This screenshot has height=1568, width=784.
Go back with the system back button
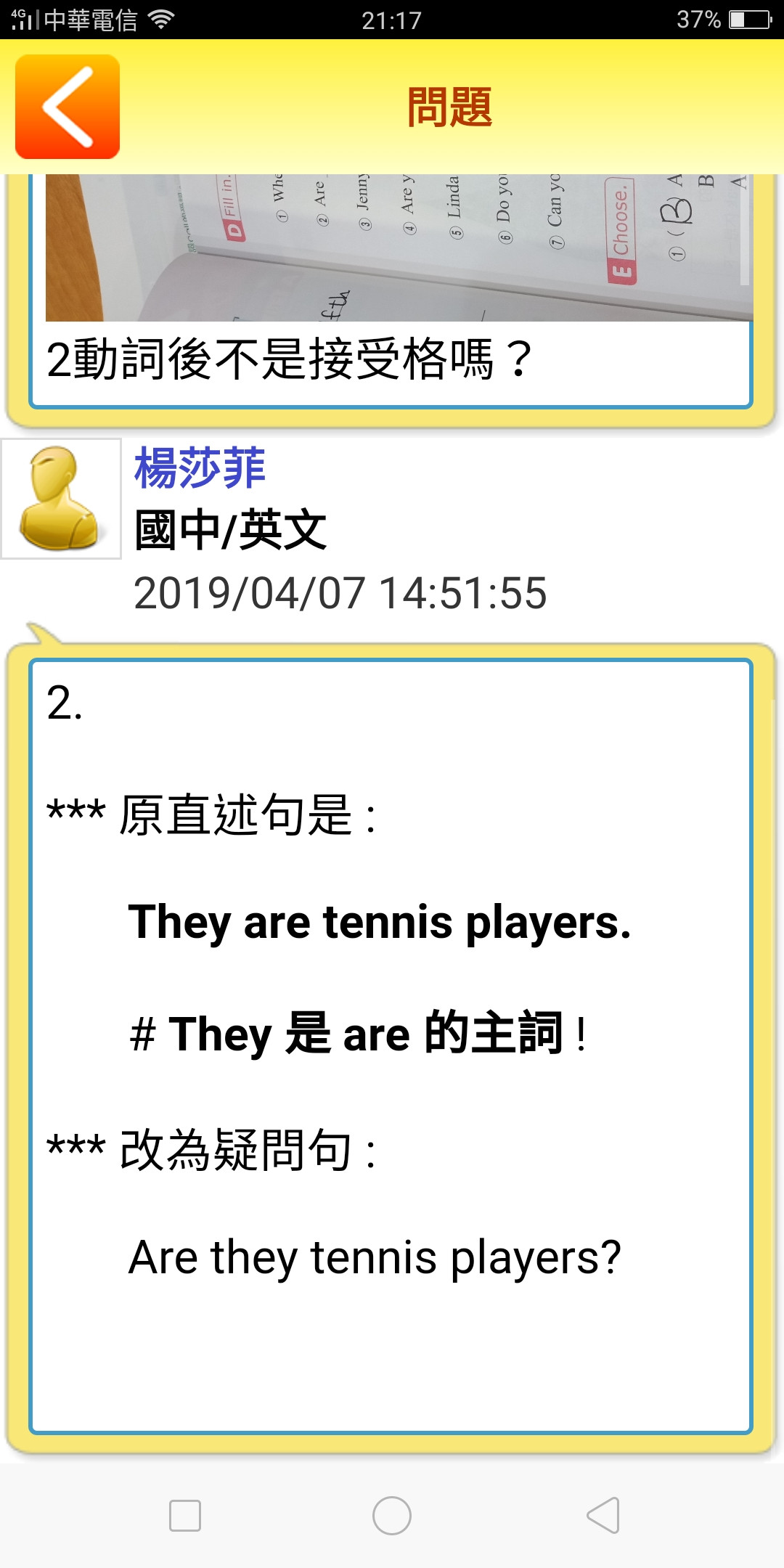click(603, 1516)
